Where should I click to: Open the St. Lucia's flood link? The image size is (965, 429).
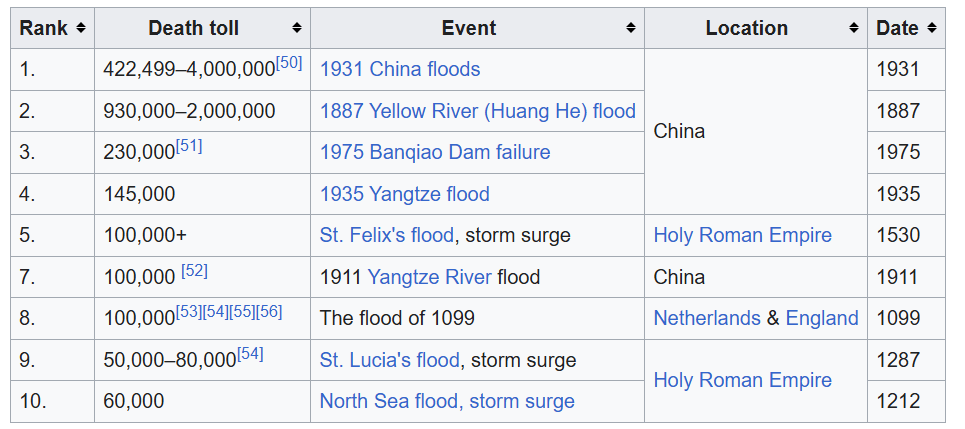[389, 360]
